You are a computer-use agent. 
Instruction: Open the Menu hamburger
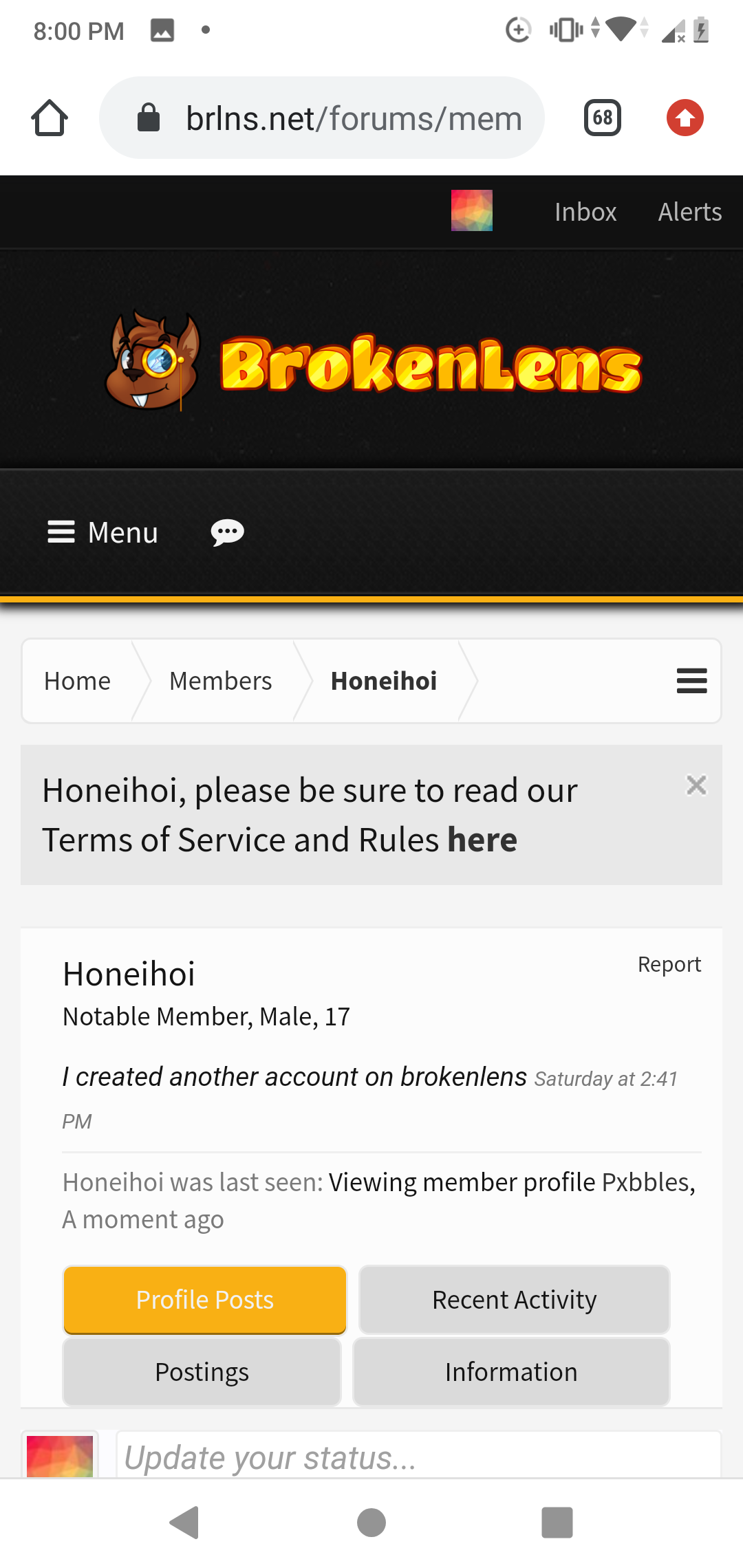coord(103,532)
